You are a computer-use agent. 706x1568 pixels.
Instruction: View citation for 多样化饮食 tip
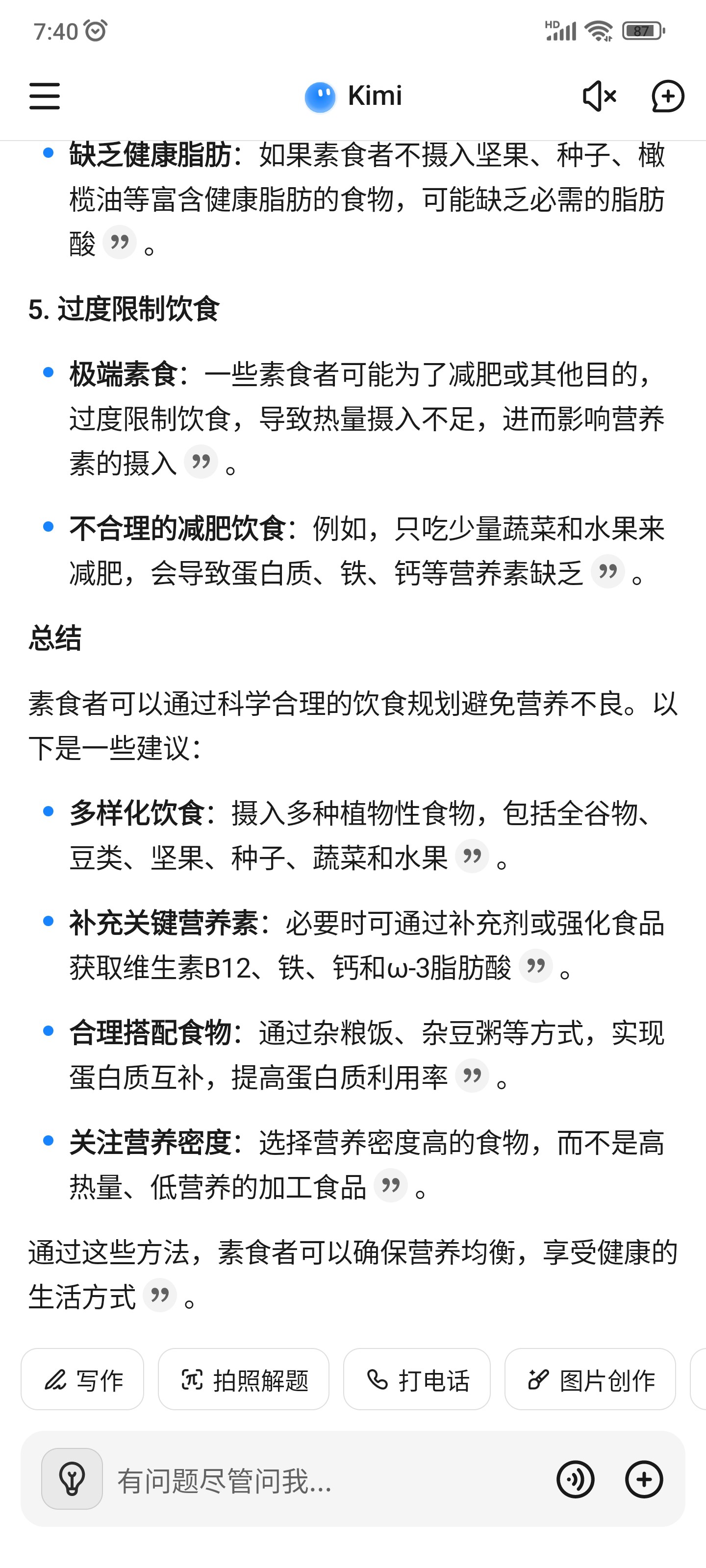pyautogui.click(x=472, y=857)
